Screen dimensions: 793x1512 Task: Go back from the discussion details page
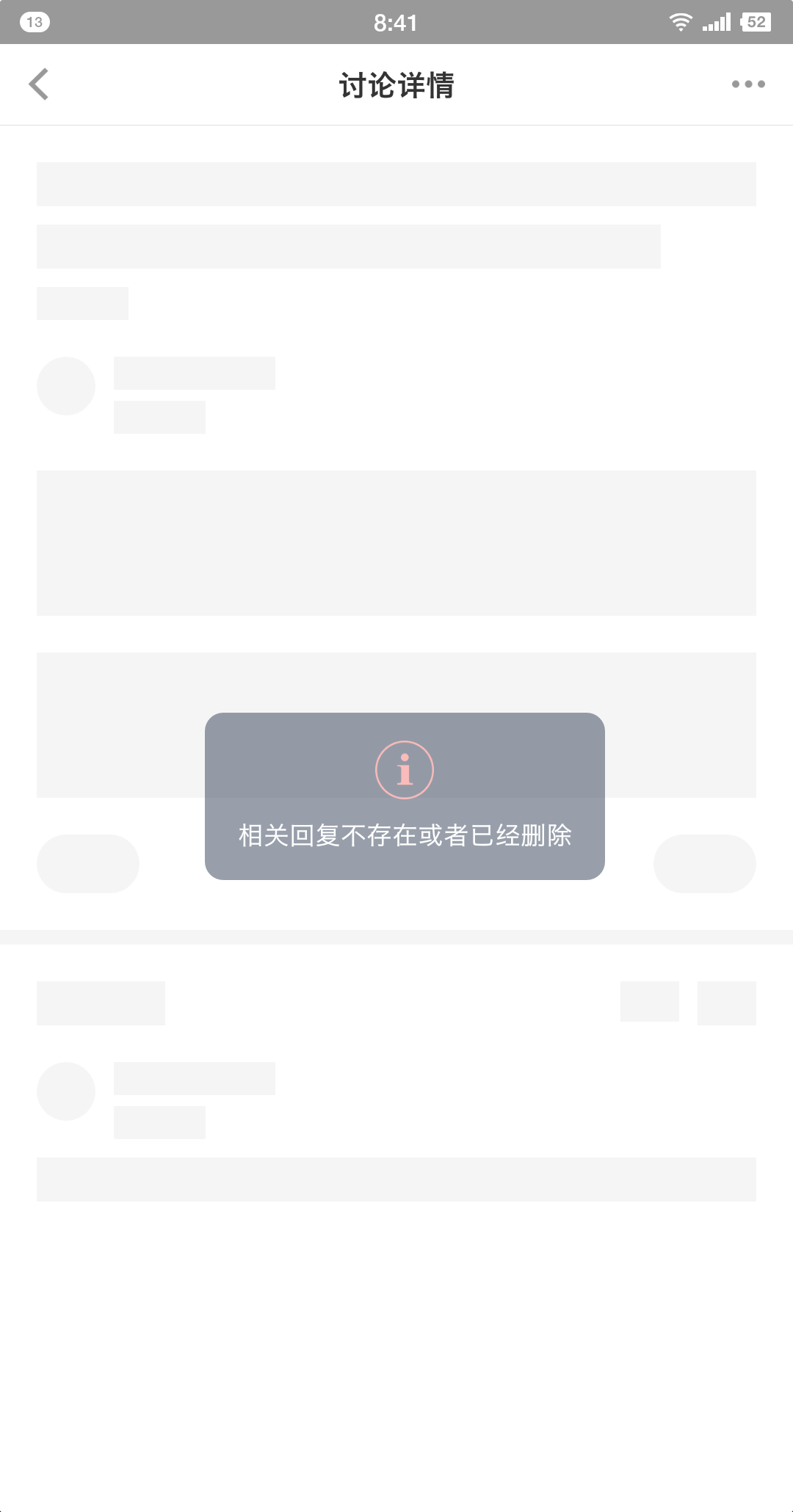(x=39, y=84)
